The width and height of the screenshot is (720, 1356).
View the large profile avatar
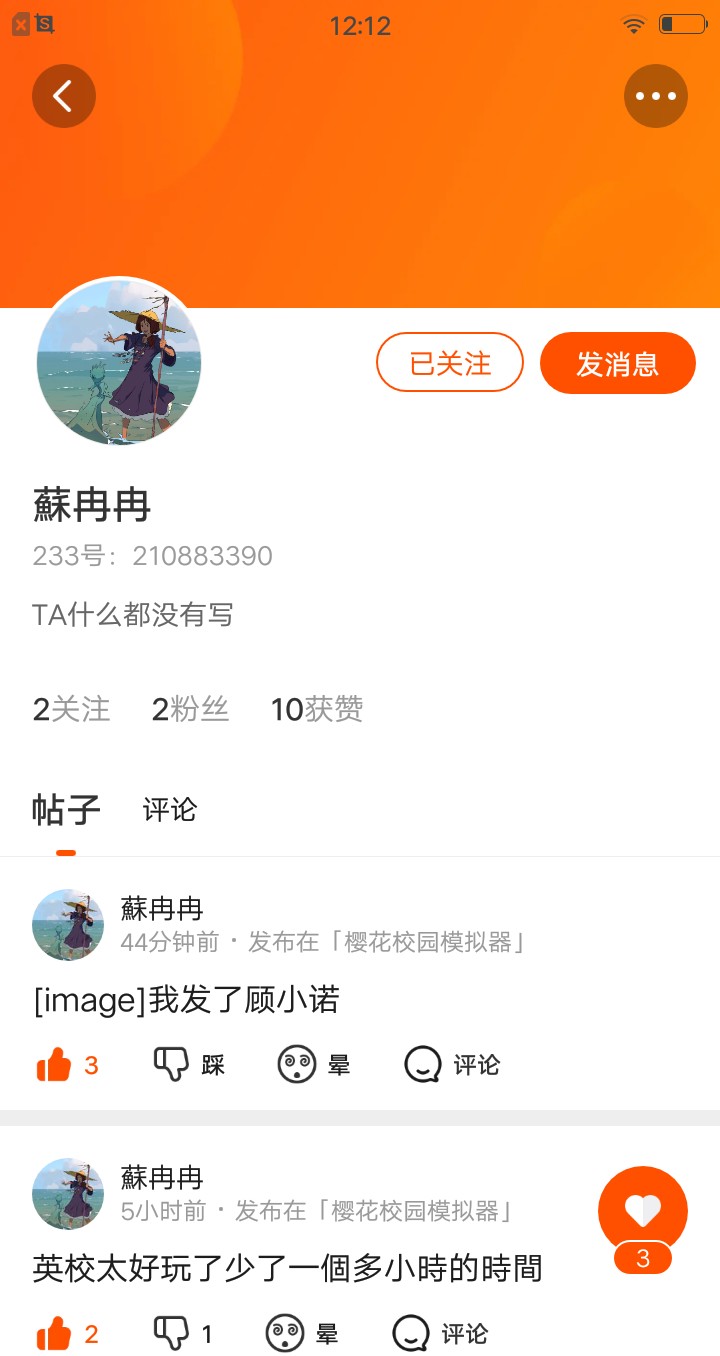coord(119,361)
